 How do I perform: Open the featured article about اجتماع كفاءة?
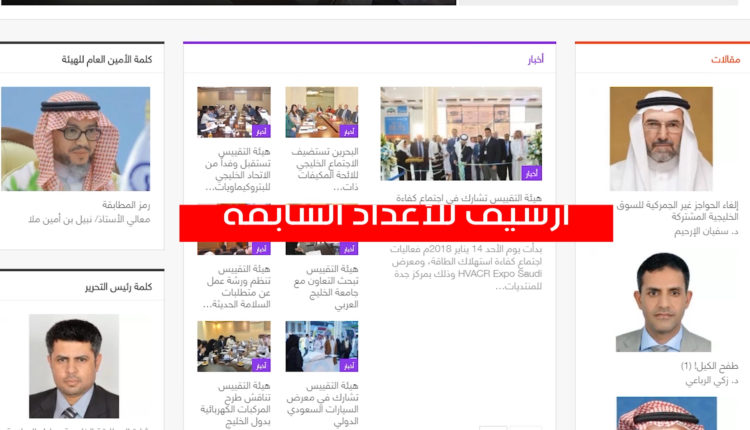[x=462, y=198]
